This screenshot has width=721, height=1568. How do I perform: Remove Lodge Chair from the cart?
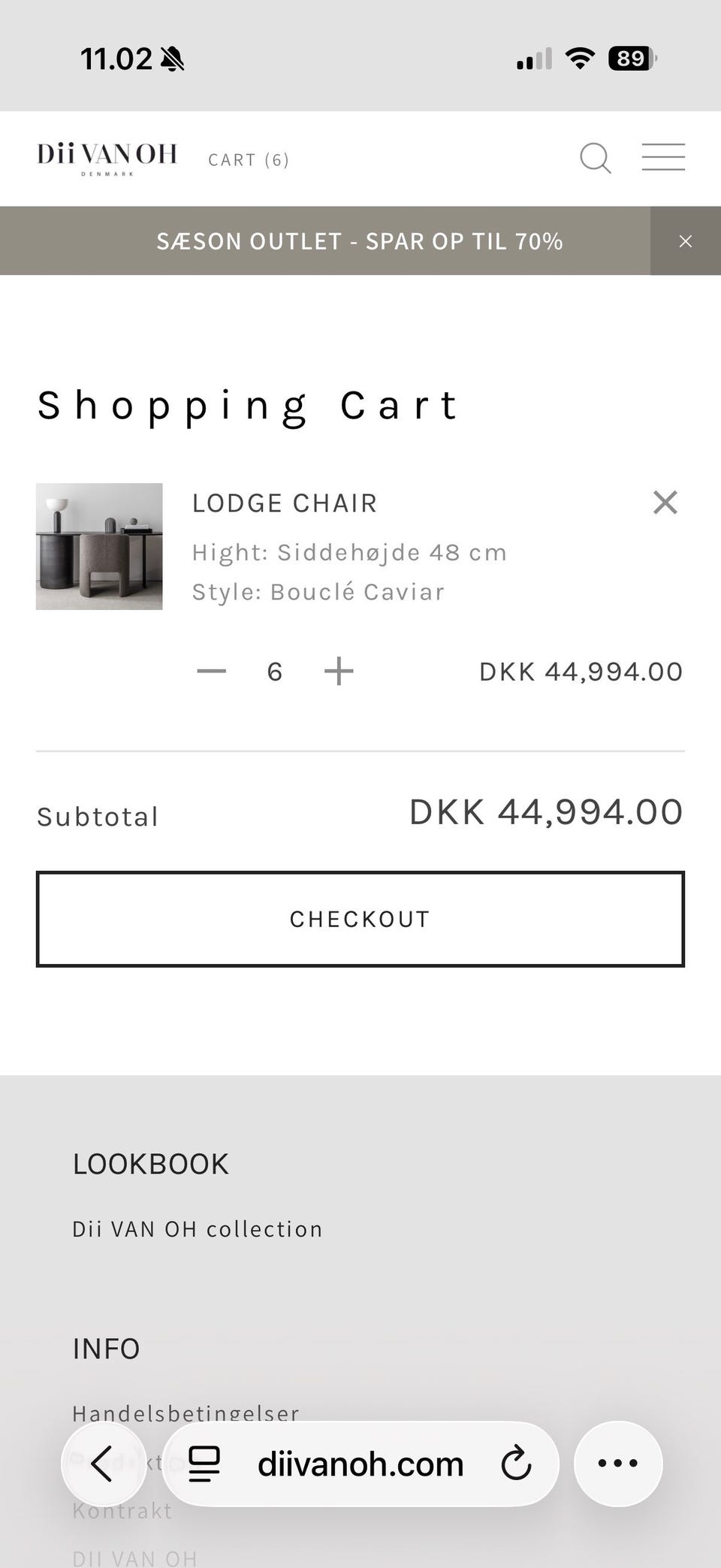(665, 503)
